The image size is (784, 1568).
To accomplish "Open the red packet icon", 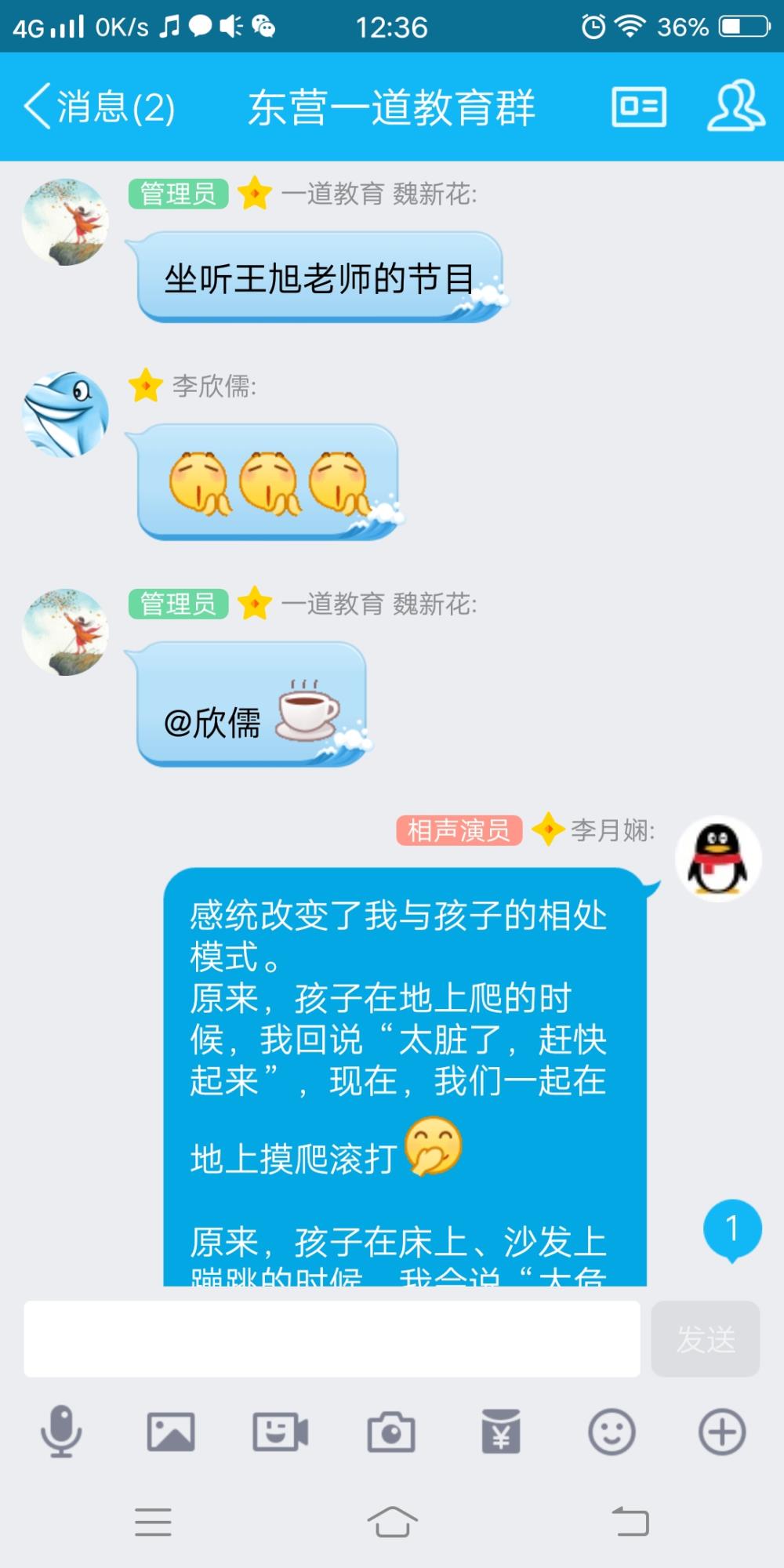I will point(501,1432).
